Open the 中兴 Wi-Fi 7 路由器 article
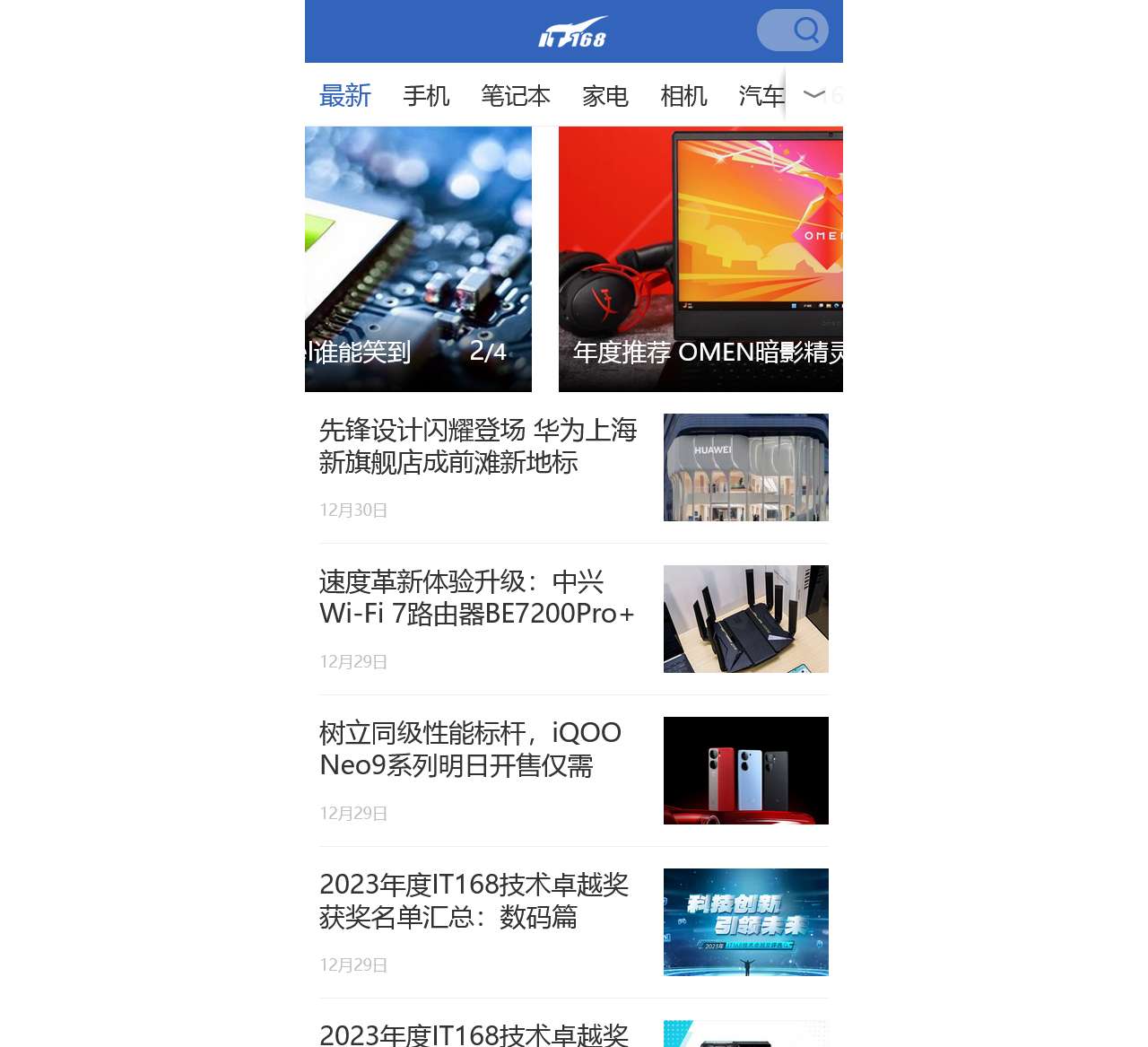 tap(477, 598)
